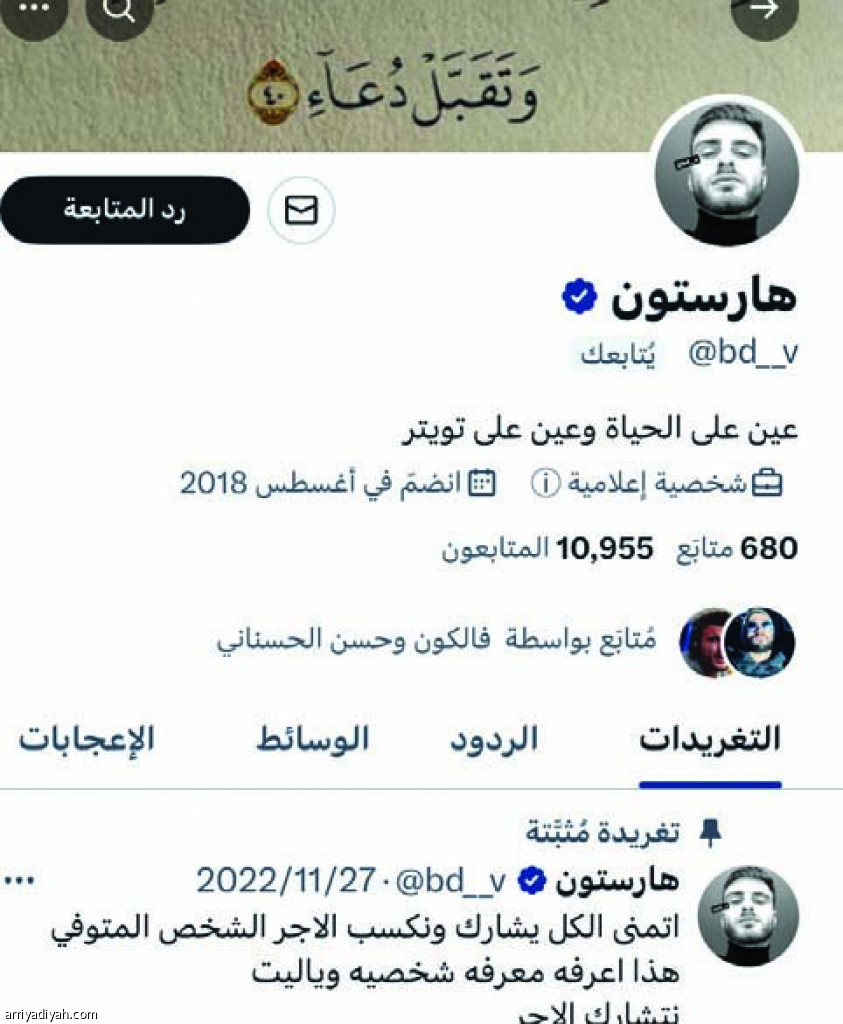843x1024 pixels.
Task: Tap the follow back button
Action: pos(124,210)
